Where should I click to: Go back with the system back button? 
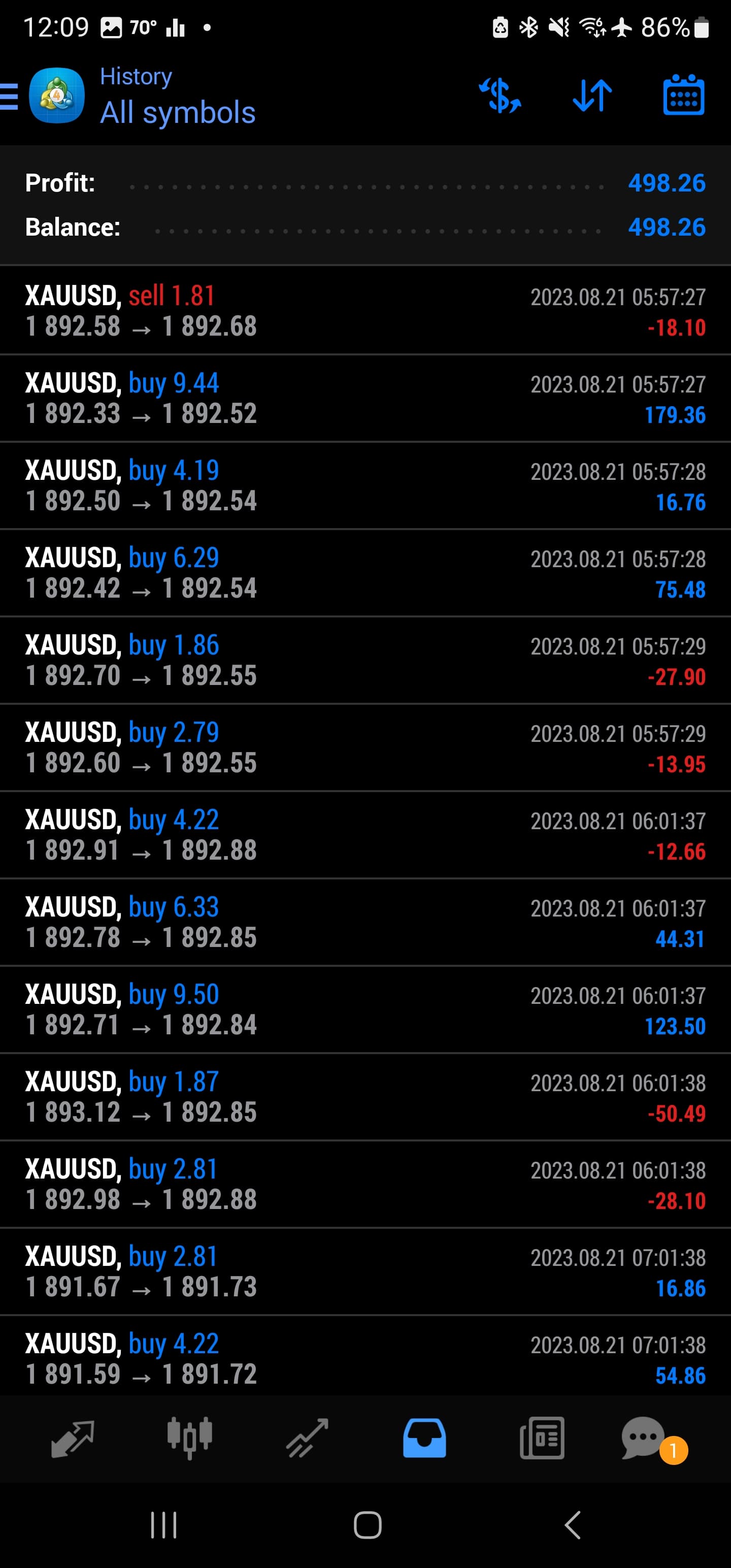pyautogui.click(x=572, y=1525)
